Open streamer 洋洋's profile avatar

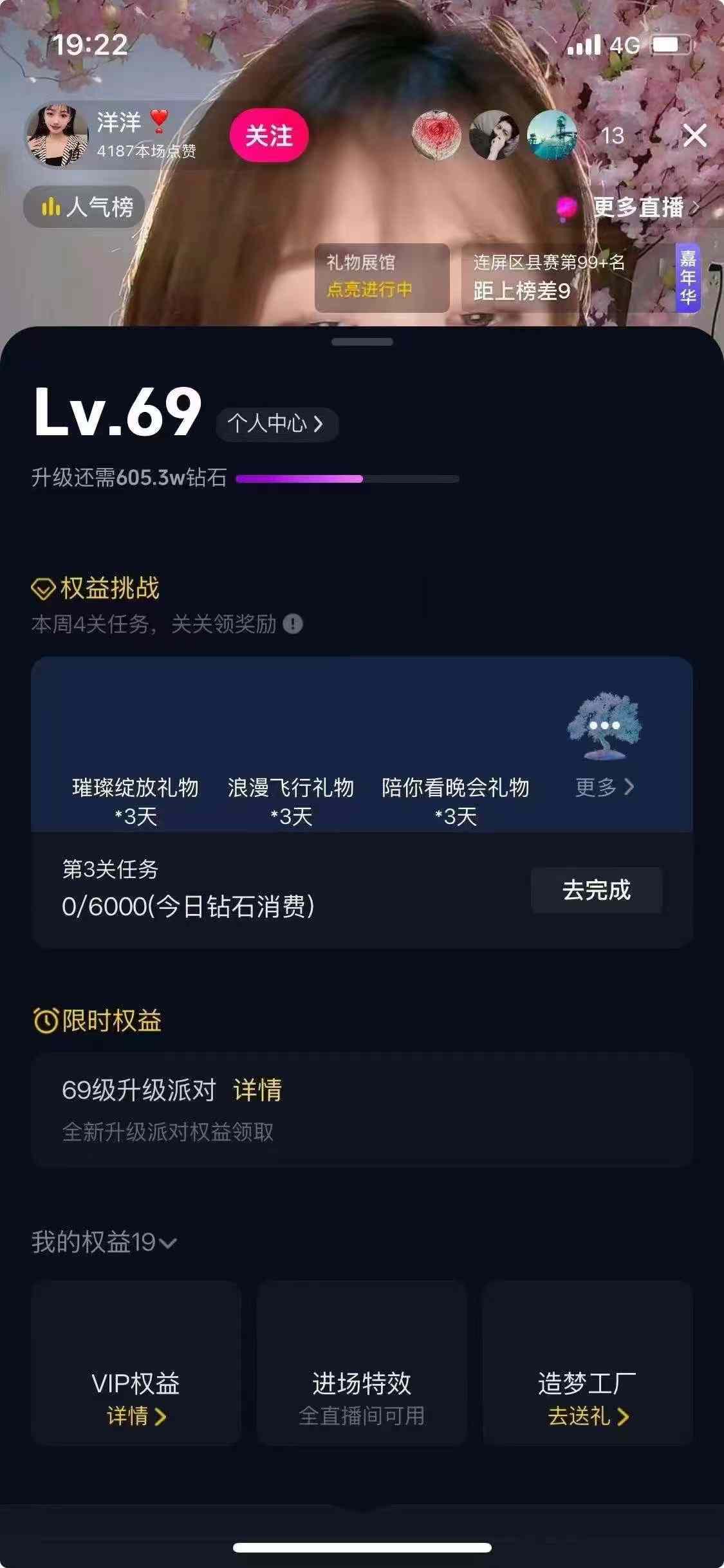[57, 136]
